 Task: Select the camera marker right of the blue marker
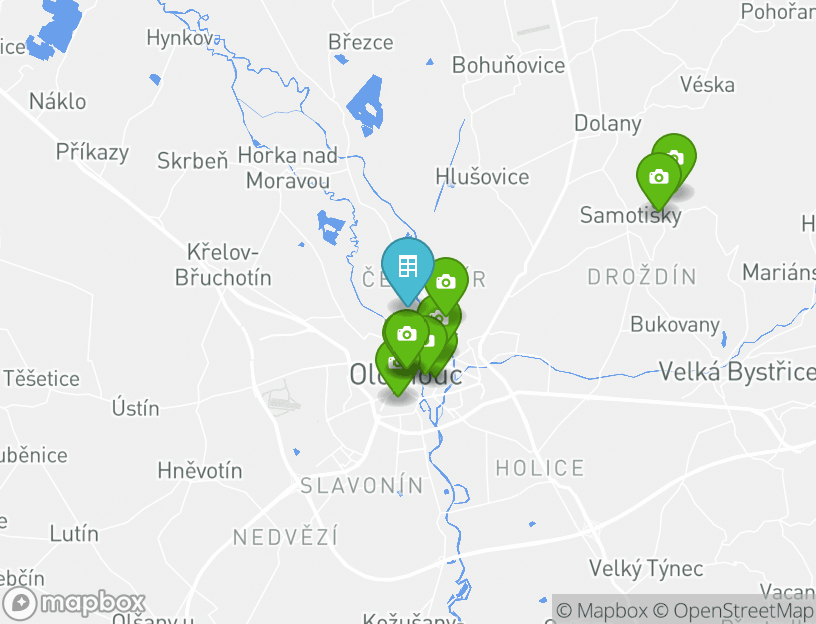(446, 283)
